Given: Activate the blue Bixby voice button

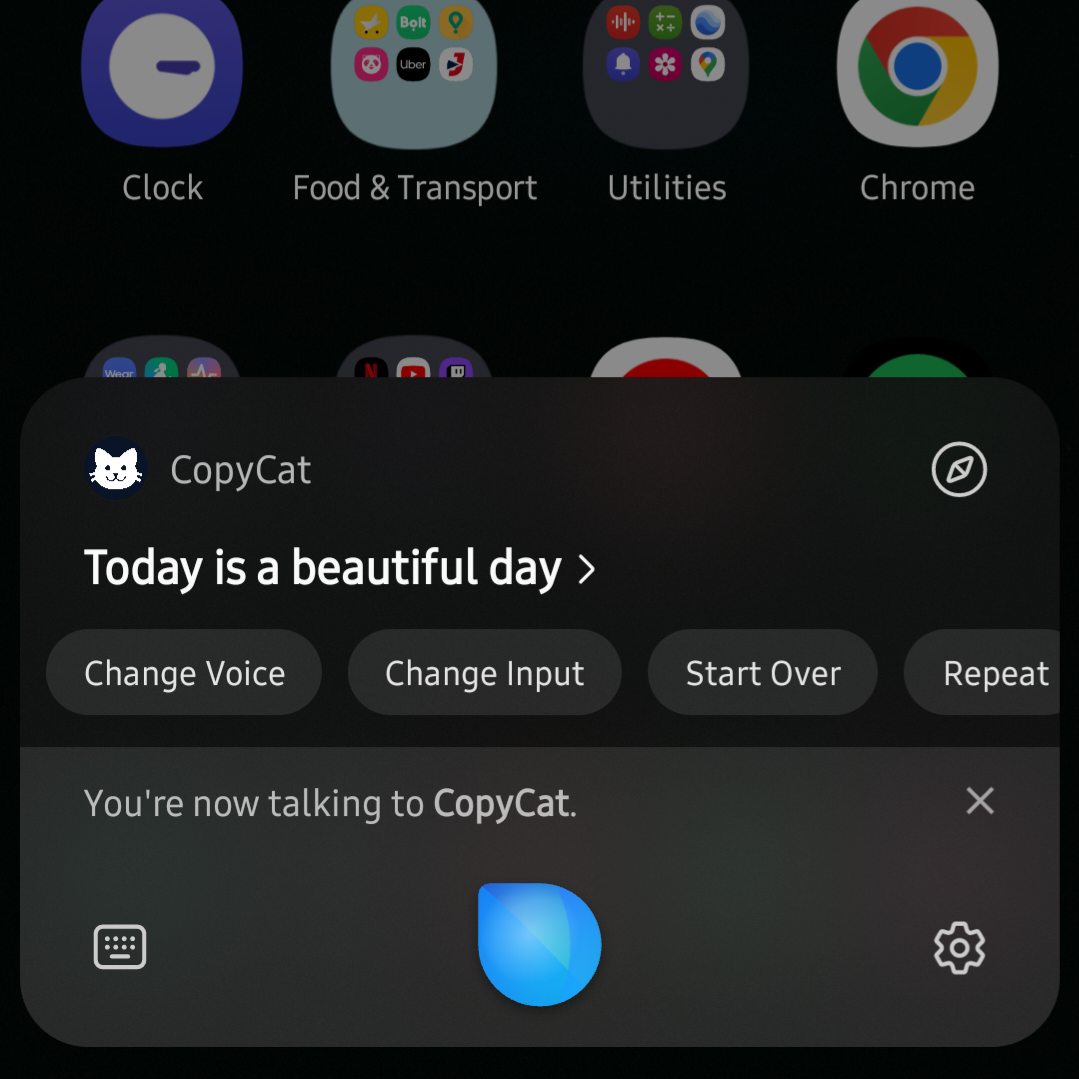Looking at the screenshot, I should pyautogui.click(x=539, y=944).
